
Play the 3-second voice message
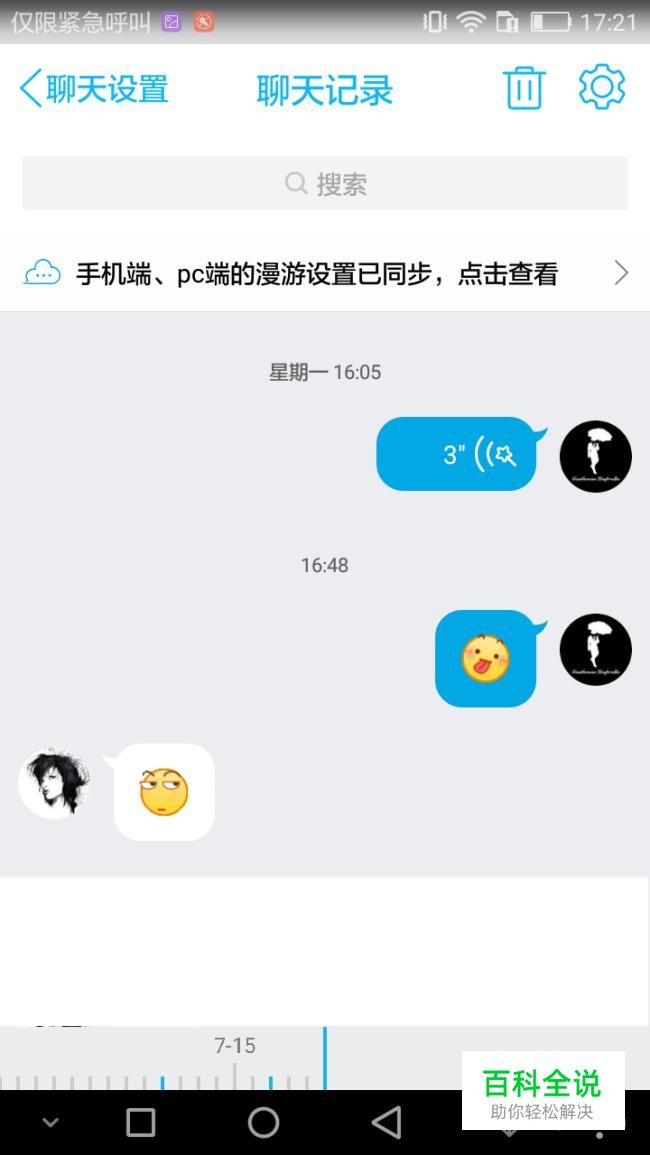[456, 454]
